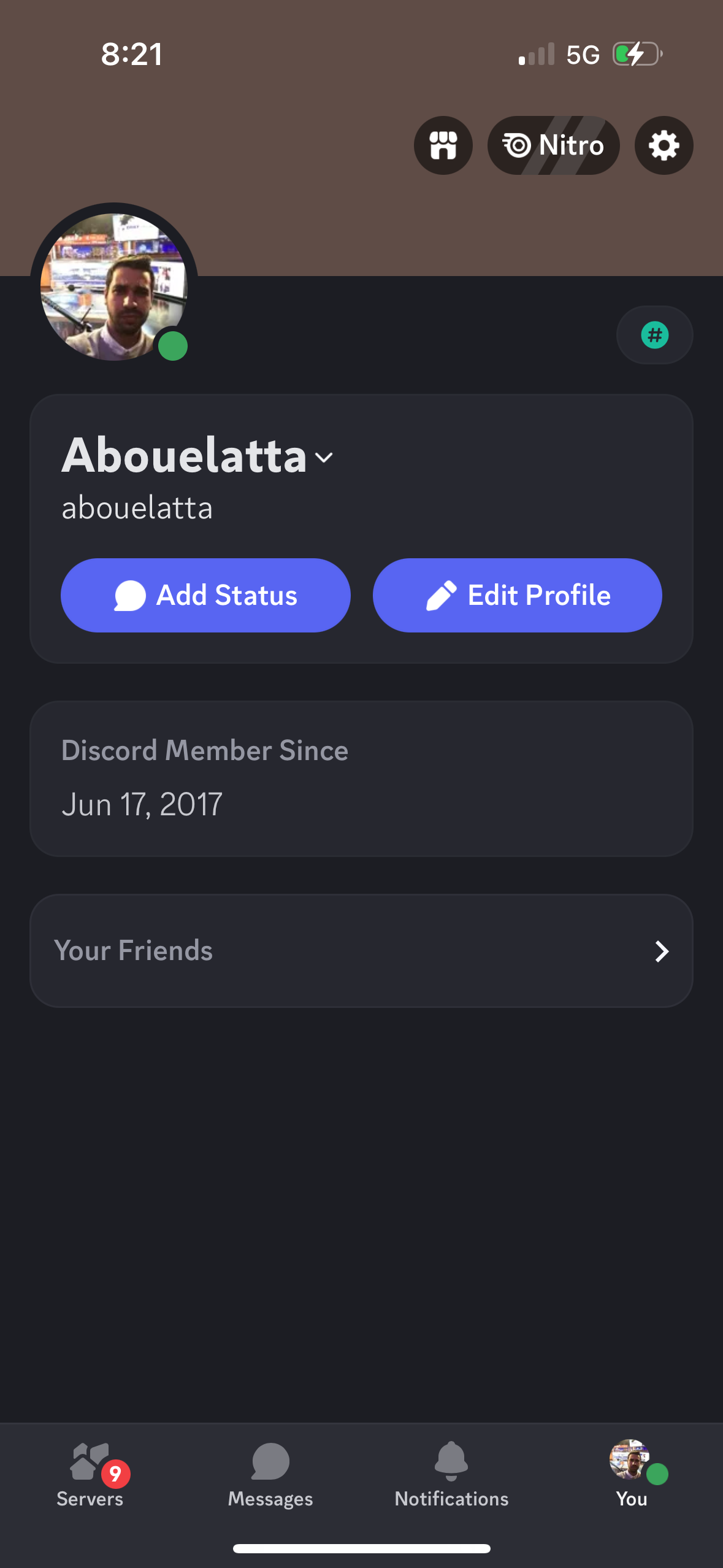Select the pencil icon on Edit Profile
The height and width of the screenshot is (1568, 723).
click(x=442, y=594)
